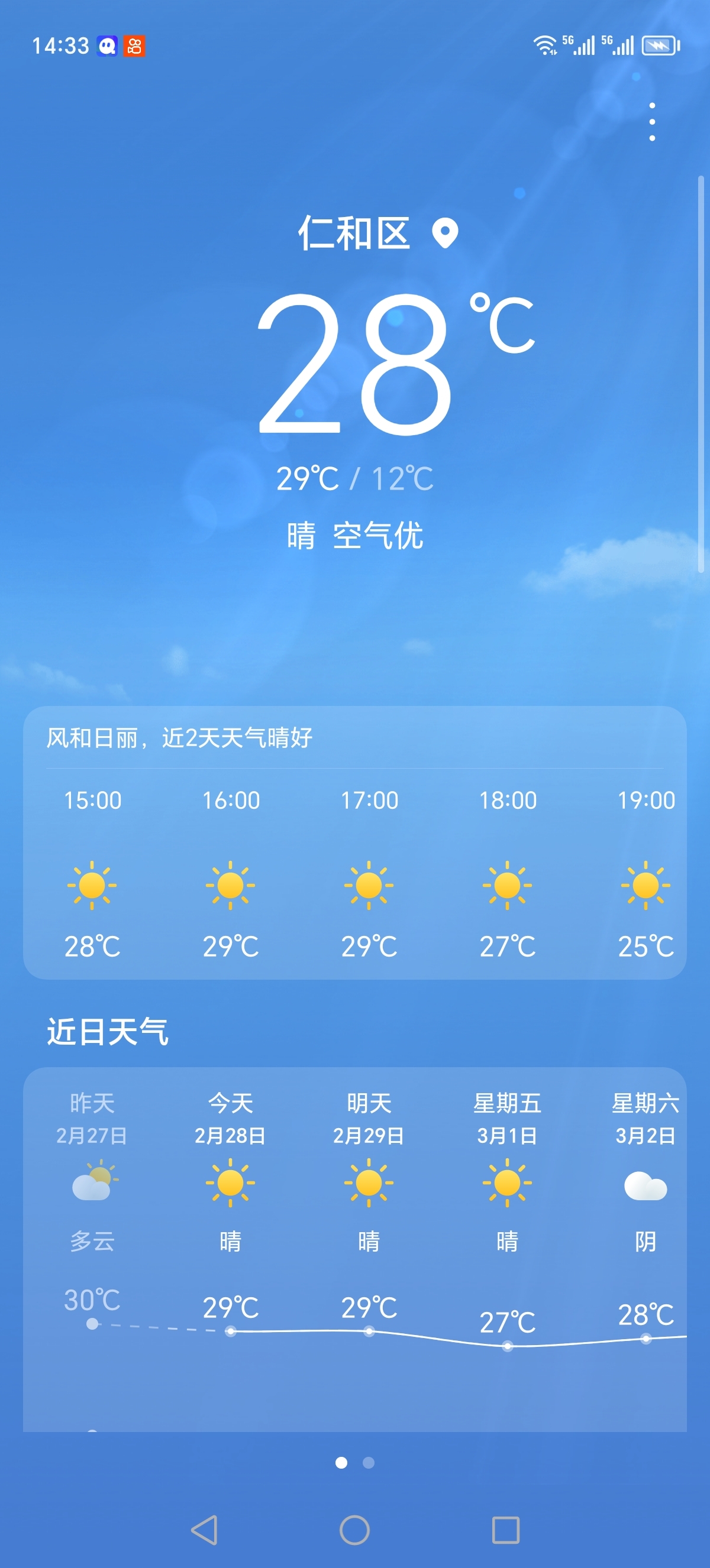Open the 星期五 3月1日 forecast
This screenshot has width=710, height=1568.
coord(506,1181)
